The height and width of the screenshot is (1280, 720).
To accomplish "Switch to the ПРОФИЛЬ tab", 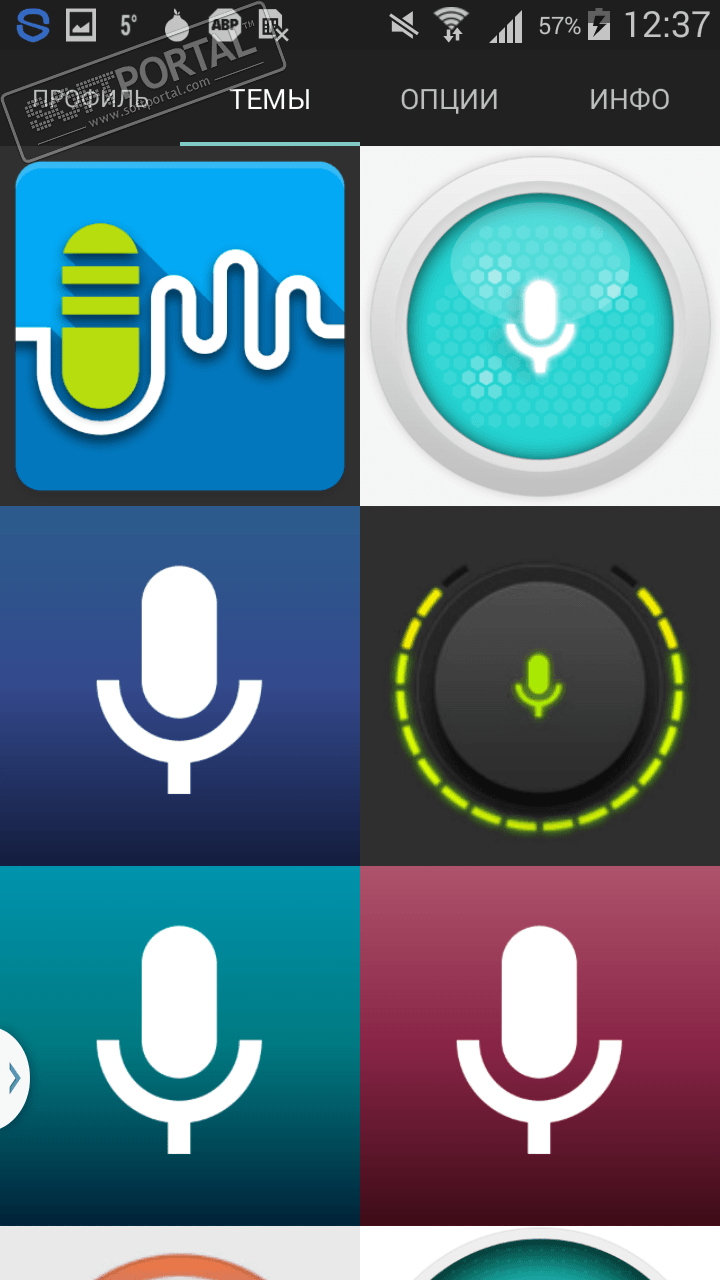I will pos(90,100).
